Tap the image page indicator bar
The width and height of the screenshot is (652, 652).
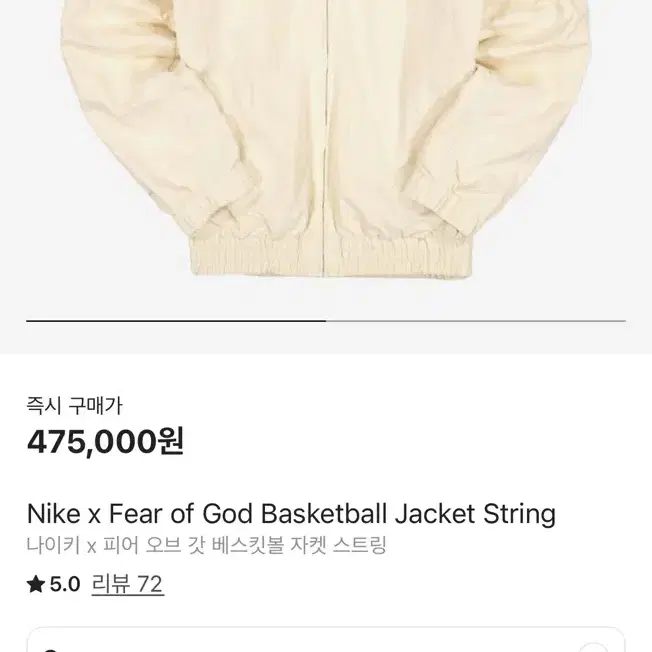point(326,321)
